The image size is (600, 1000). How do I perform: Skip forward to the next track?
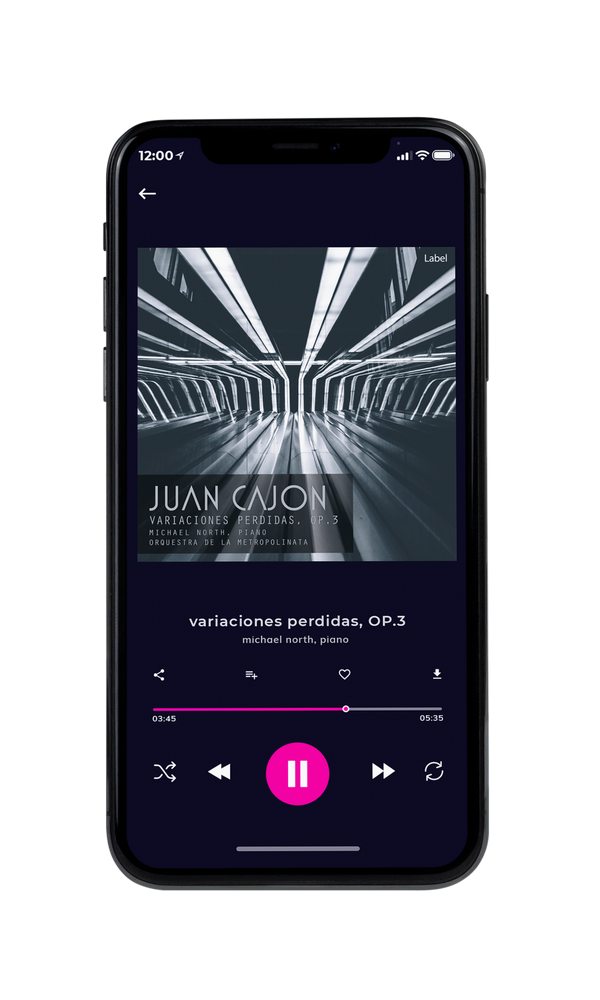tap(383, 771)
